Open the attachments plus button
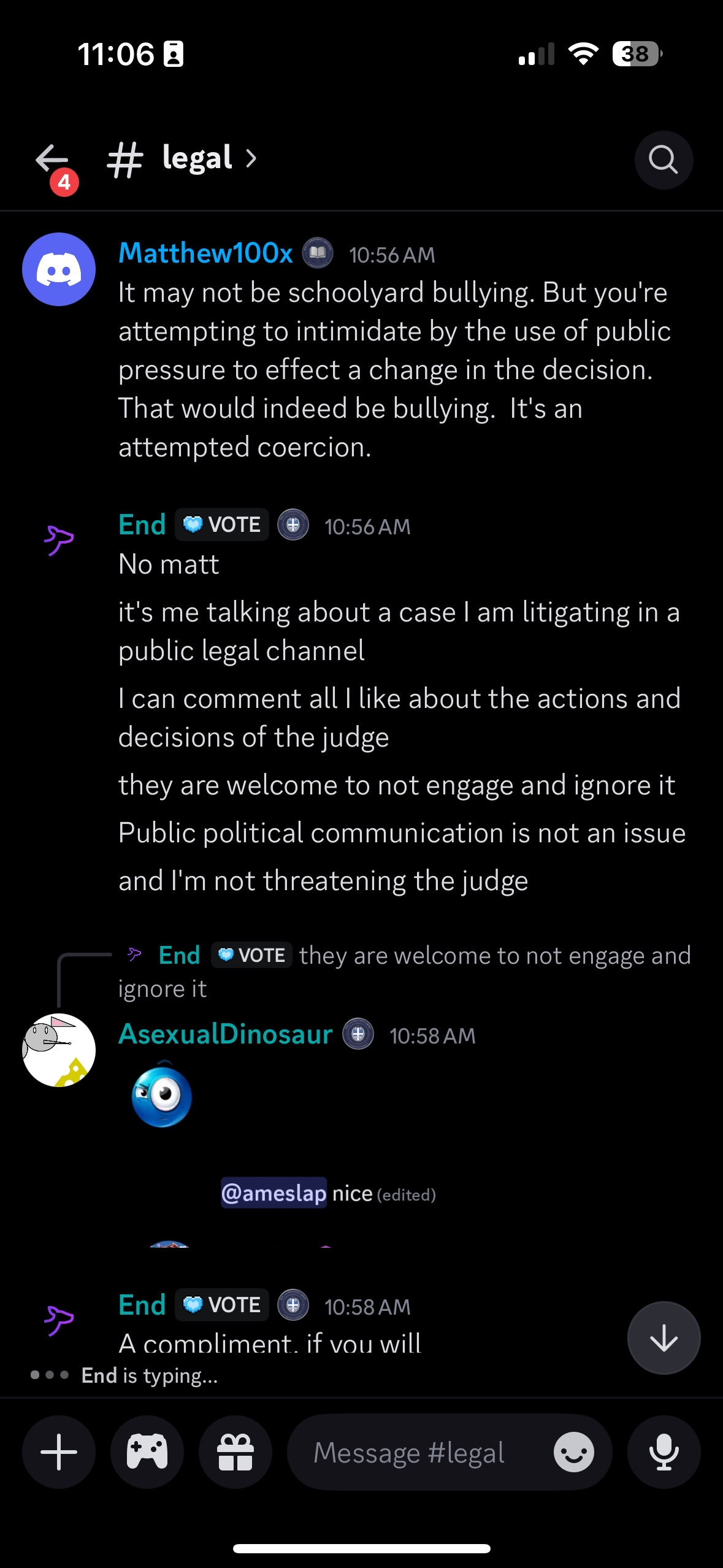The width and height of the screenshot is (723, 1568). coord(59,1452)
